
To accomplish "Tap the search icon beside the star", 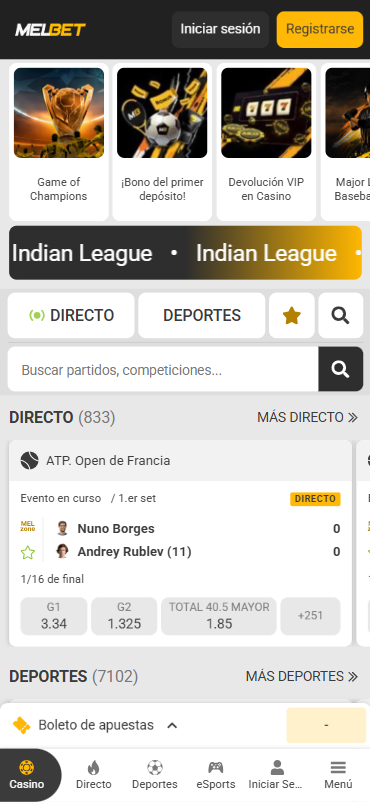I will coord(340,316).
